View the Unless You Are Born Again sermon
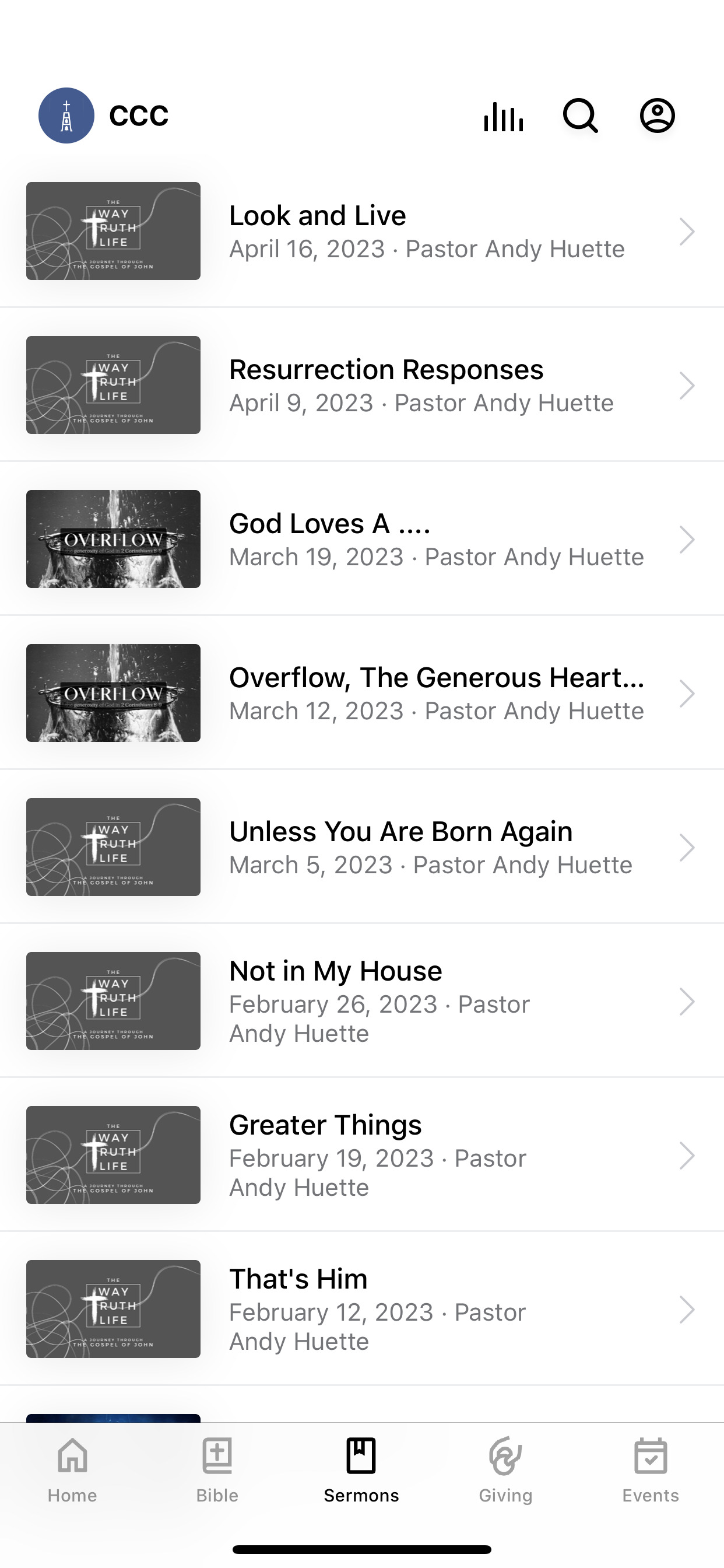Viewport: 724px width, 1568px height. (362, 848)
